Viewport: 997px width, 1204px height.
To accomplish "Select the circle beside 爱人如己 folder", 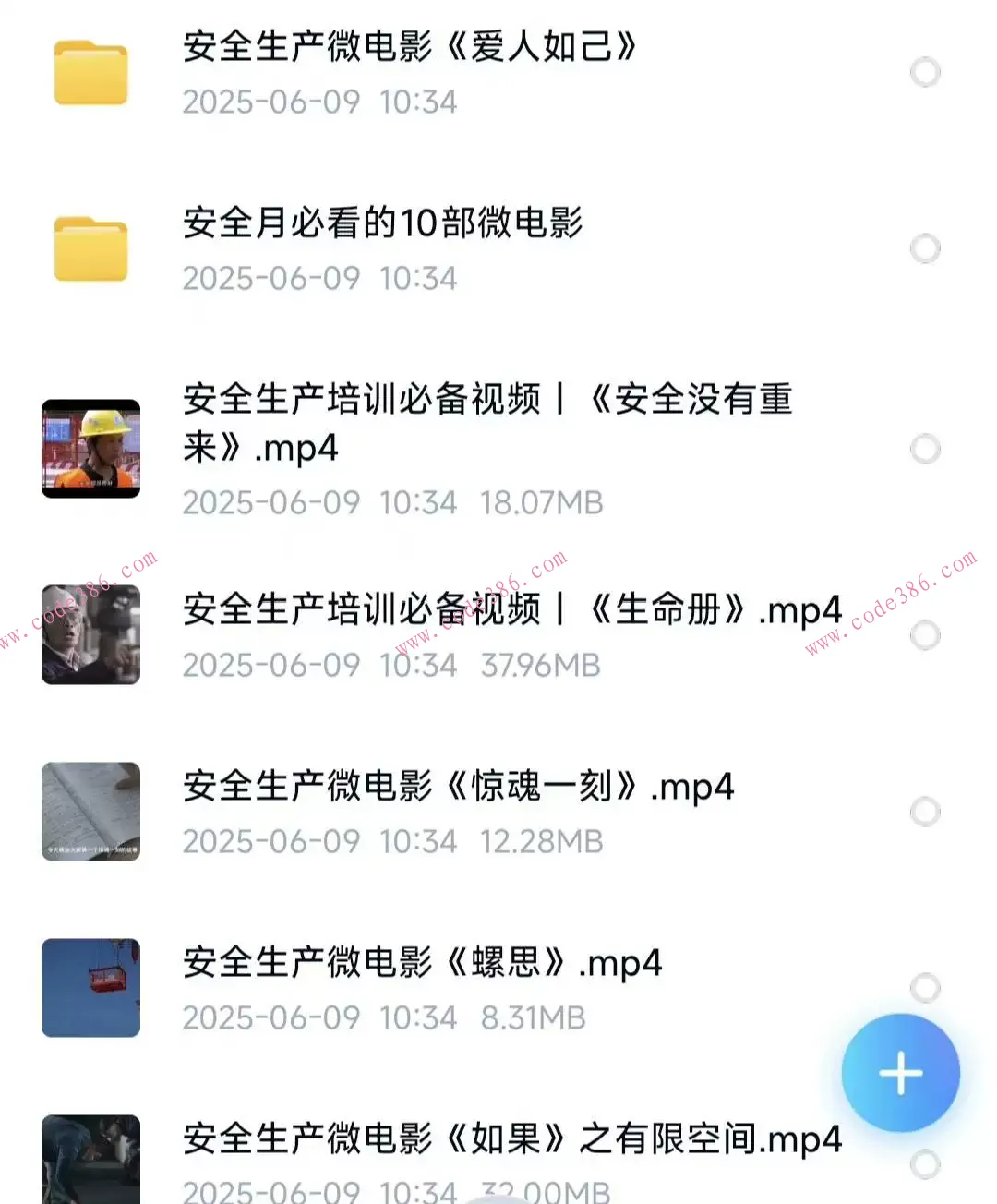I will 926,71.
